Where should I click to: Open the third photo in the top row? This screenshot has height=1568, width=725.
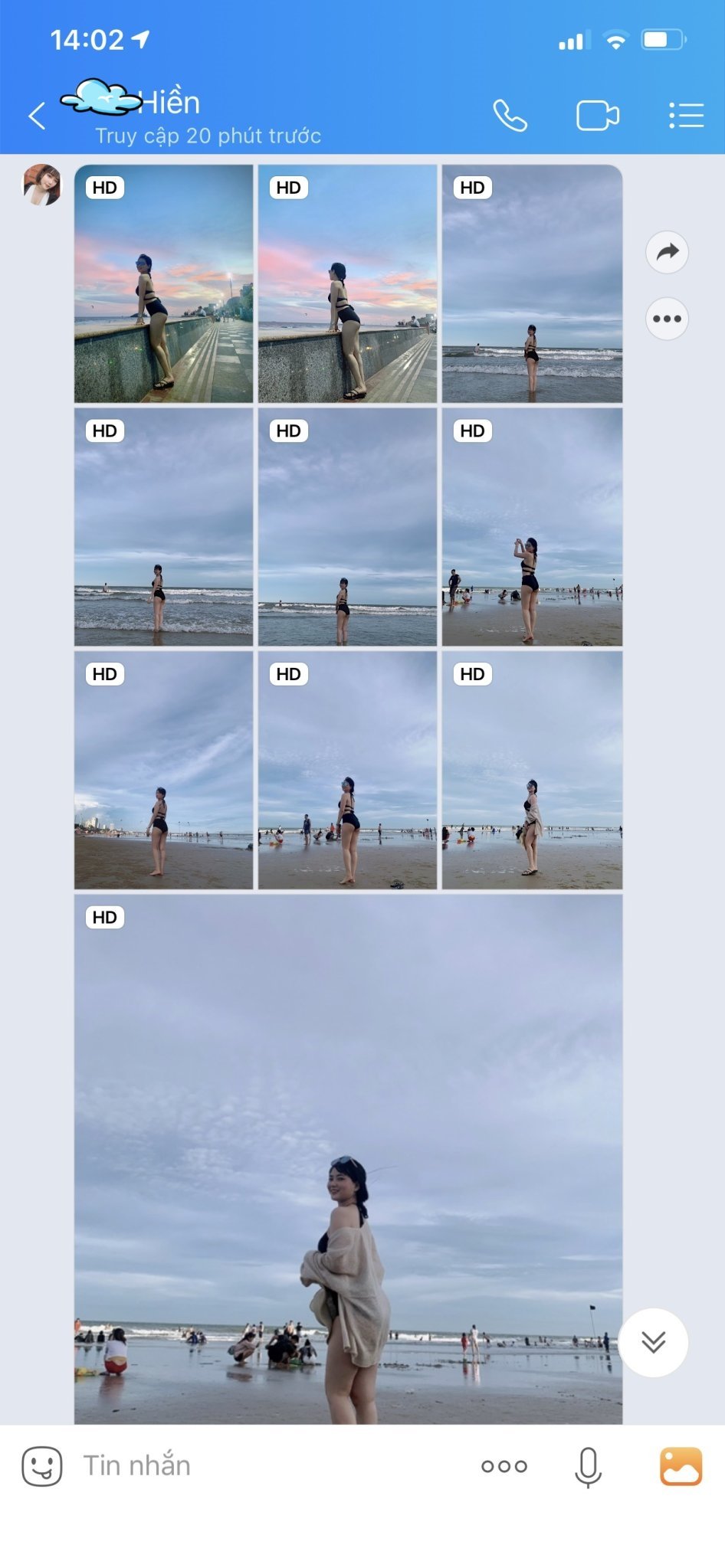(532, 283)
